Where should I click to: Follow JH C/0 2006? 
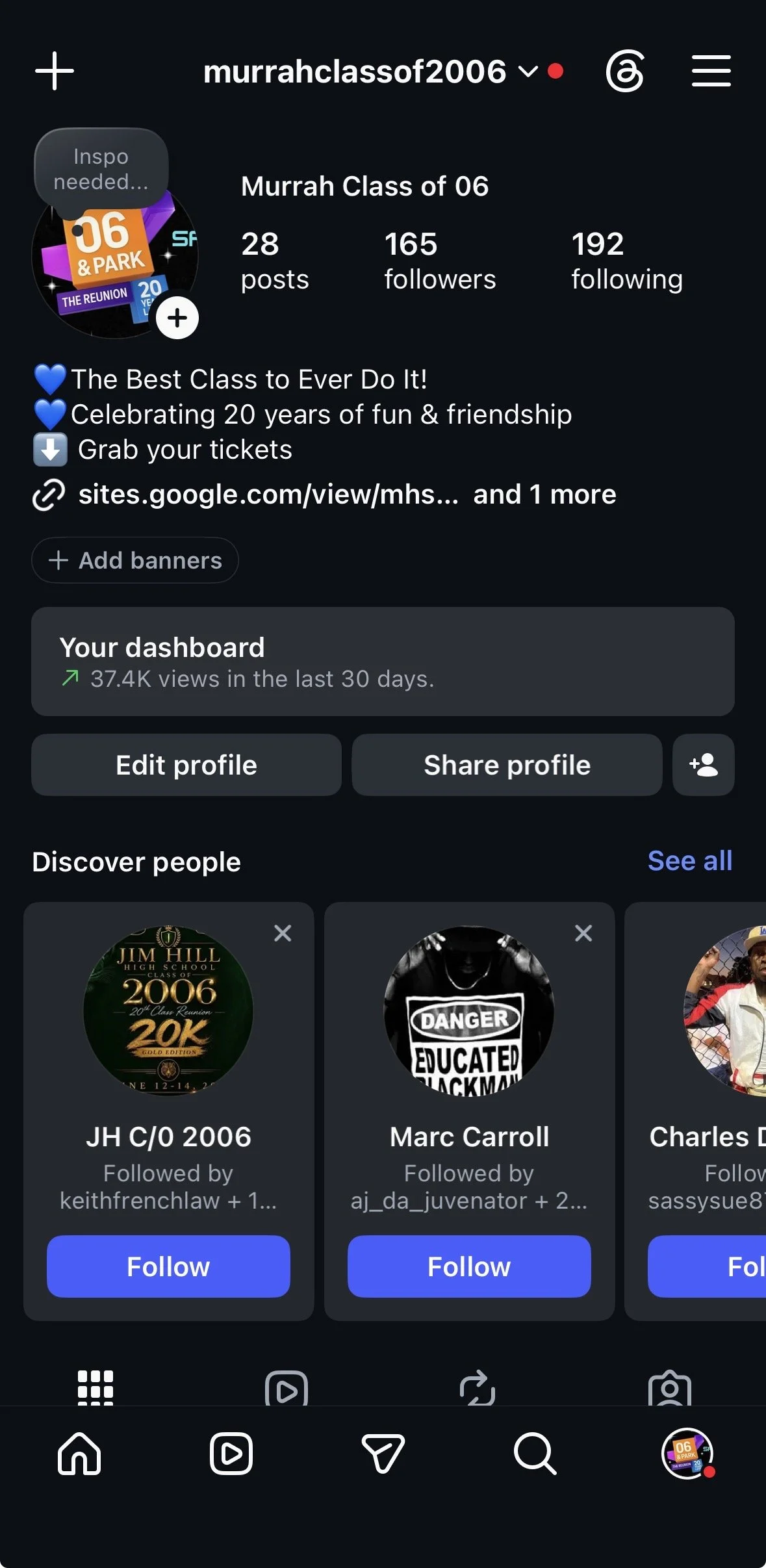point(168,1266)
